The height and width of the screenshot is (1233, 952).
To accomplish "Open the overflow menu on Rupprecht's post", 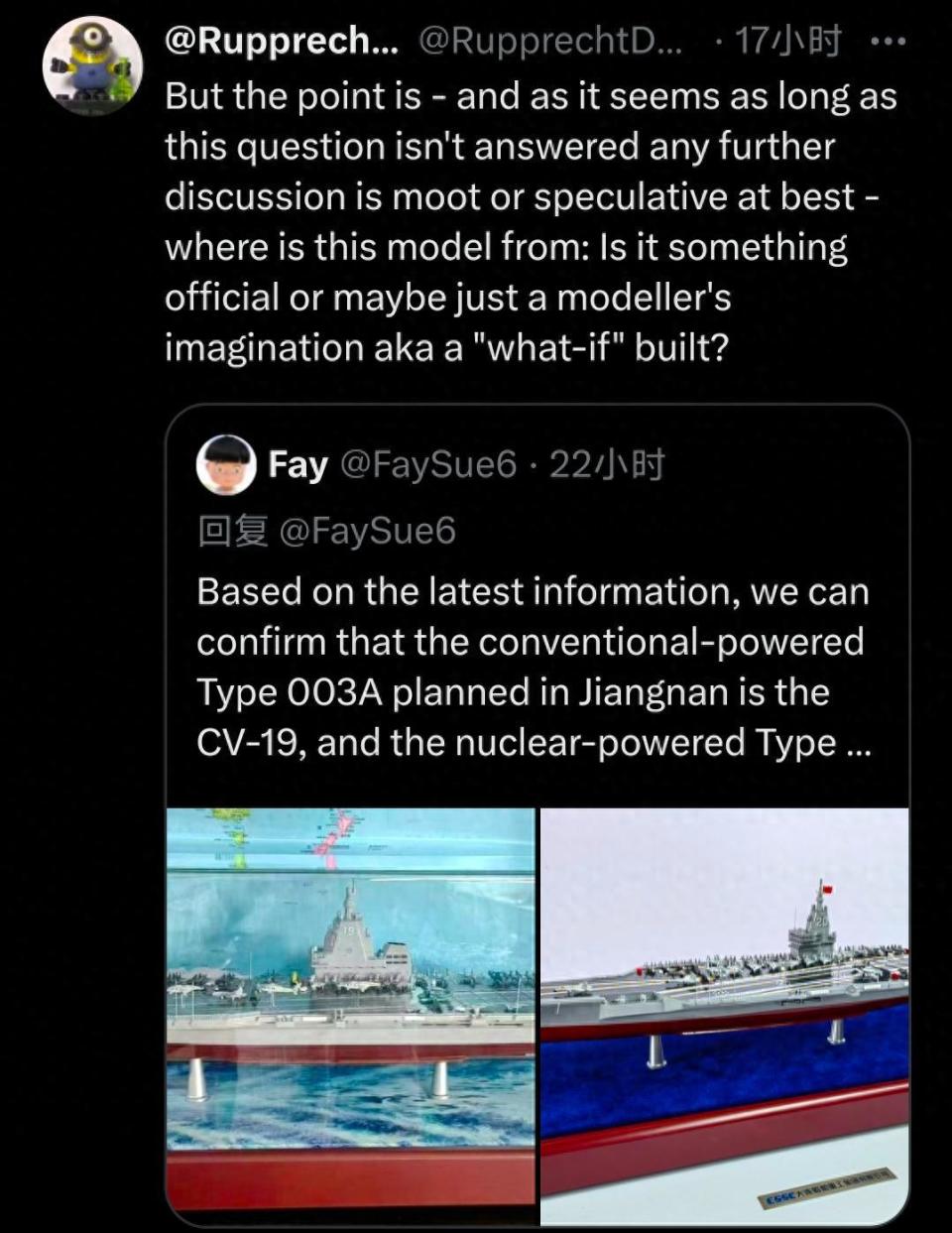I will click(887, 43).
